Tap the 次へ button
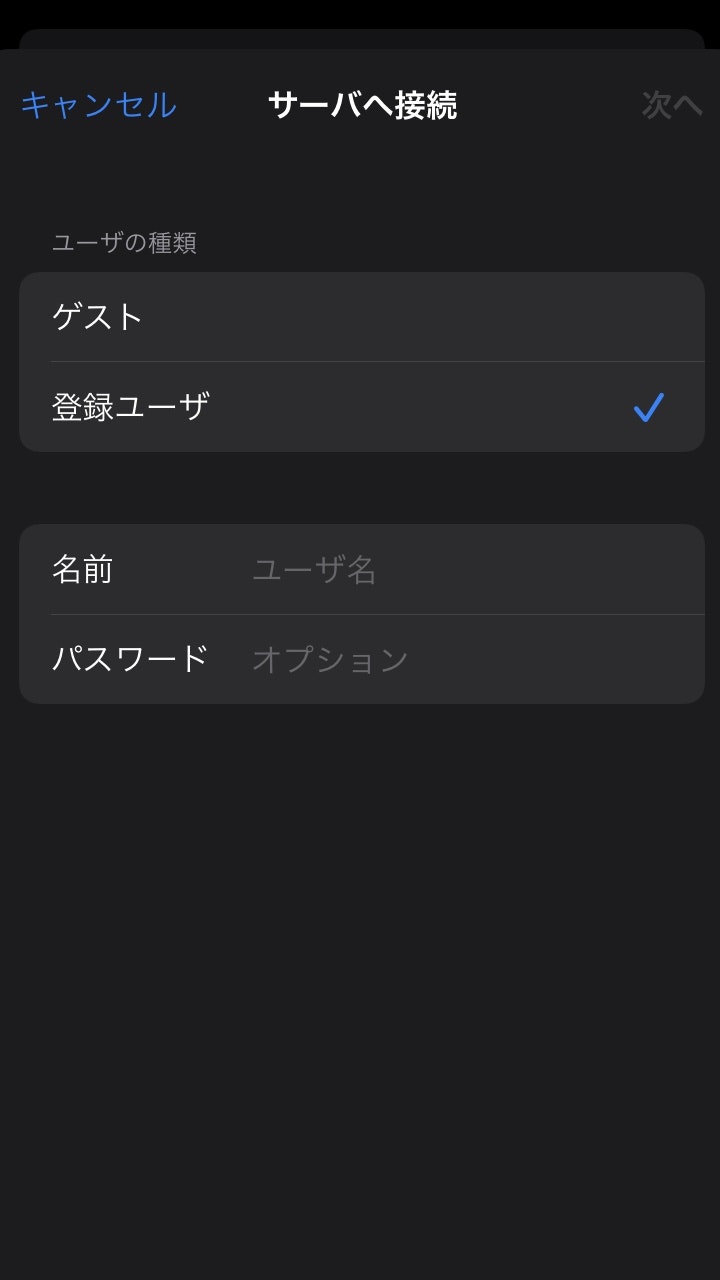The height and width of the screenshot is (1280, 720). tap(671, 105)
